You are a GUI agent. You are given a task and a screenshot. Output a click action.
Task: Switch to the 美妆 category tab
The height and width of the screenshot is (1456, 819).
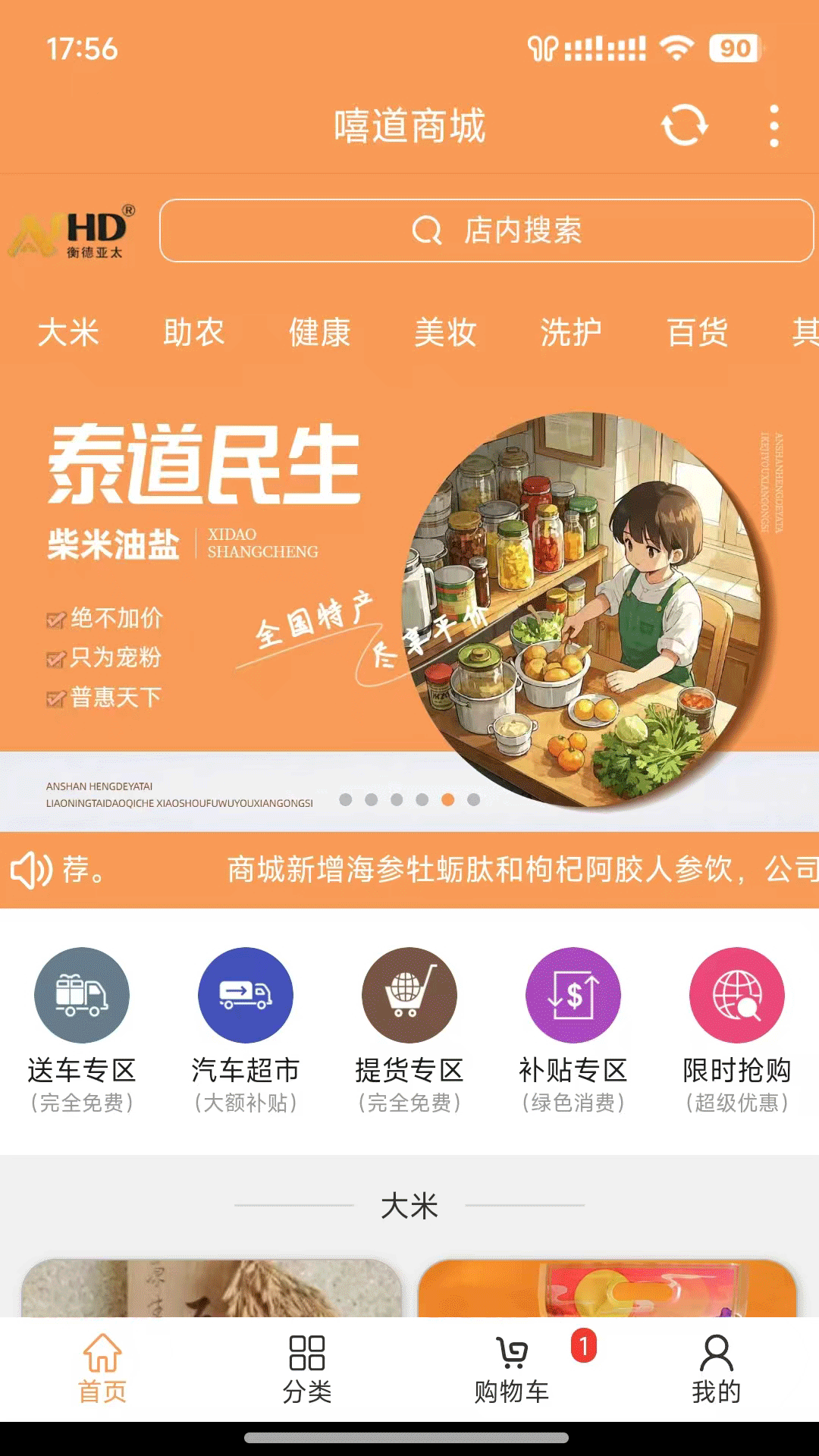[x=446, y=333]
